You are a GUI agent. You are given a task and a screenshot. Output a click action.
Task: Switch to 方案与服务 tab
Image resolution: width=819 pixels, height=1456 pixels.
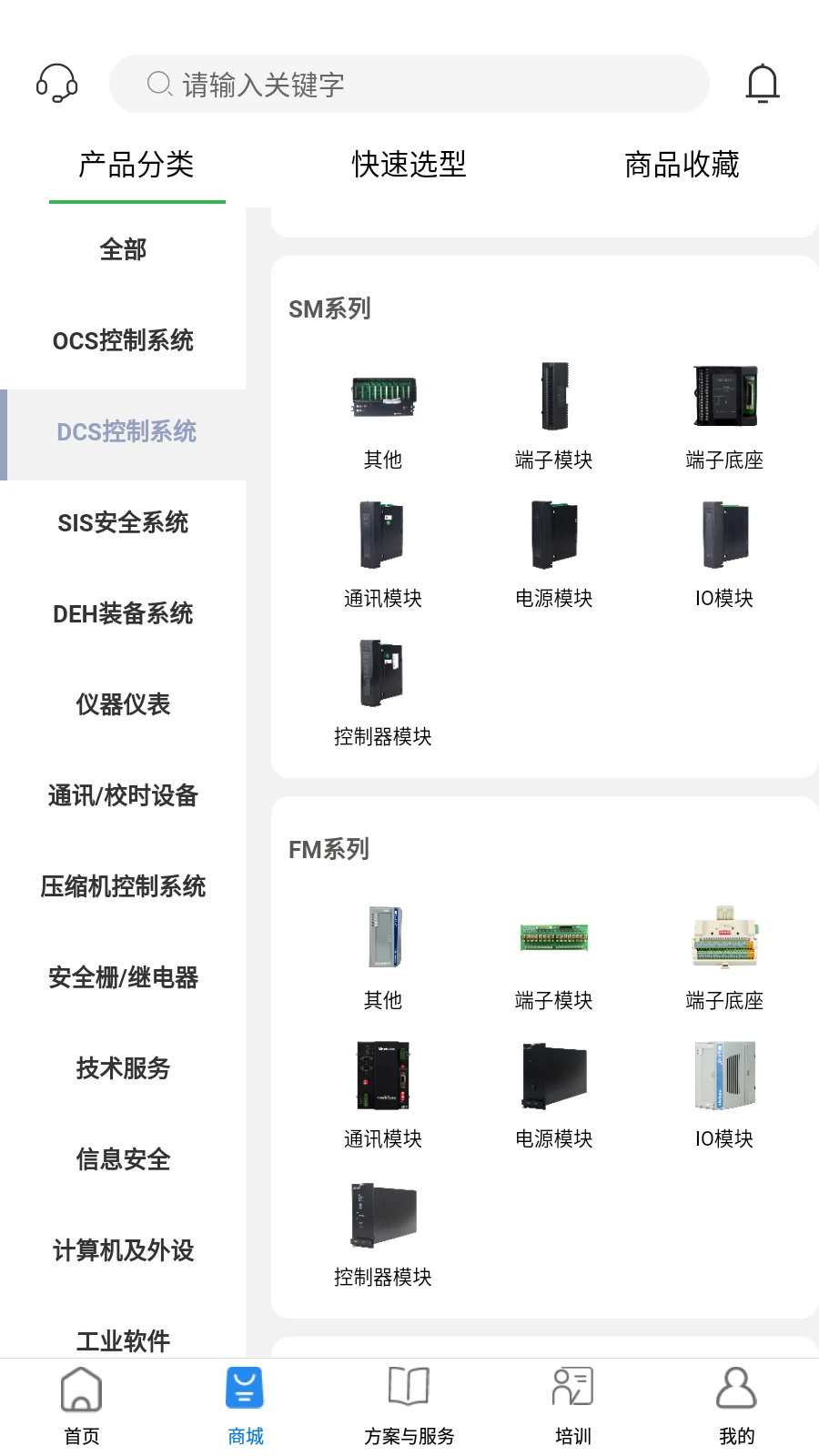coord(409,1404)
